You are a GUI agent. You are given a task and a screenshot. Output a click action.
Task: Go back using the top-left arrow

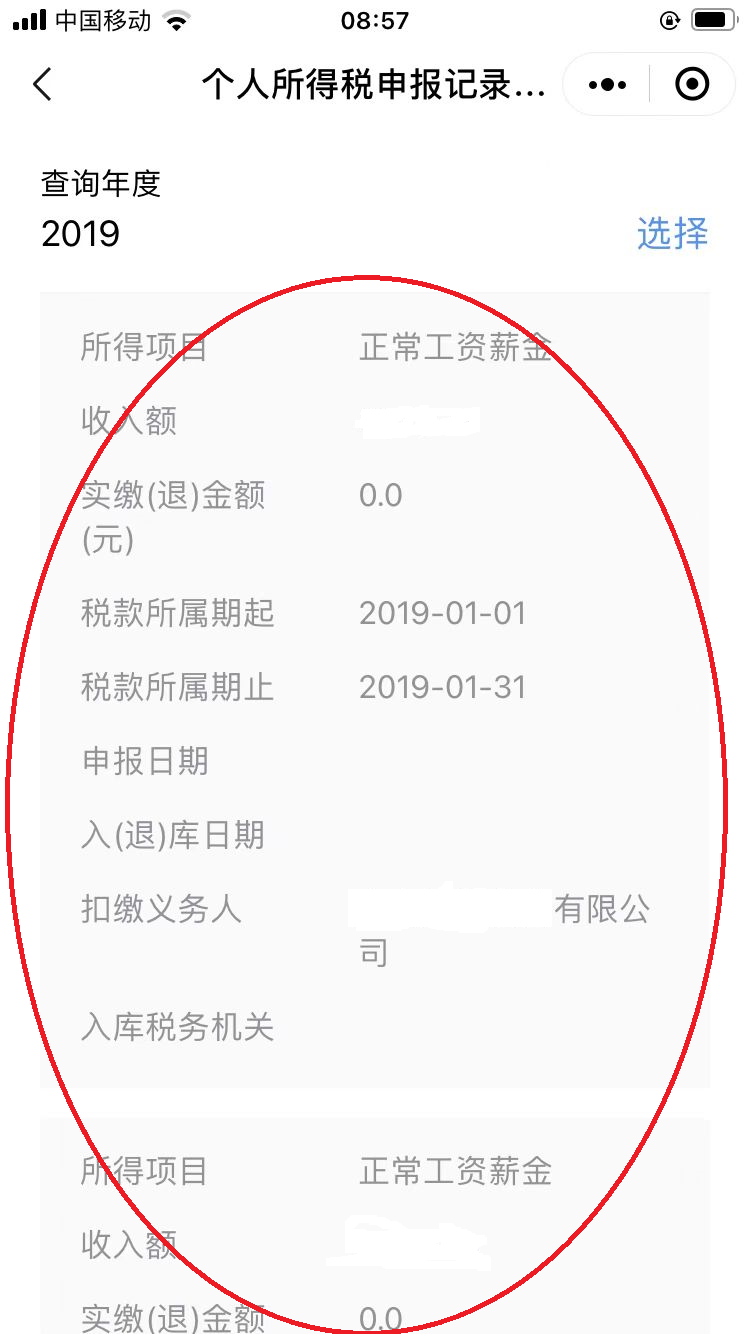[x=42, y=85]
